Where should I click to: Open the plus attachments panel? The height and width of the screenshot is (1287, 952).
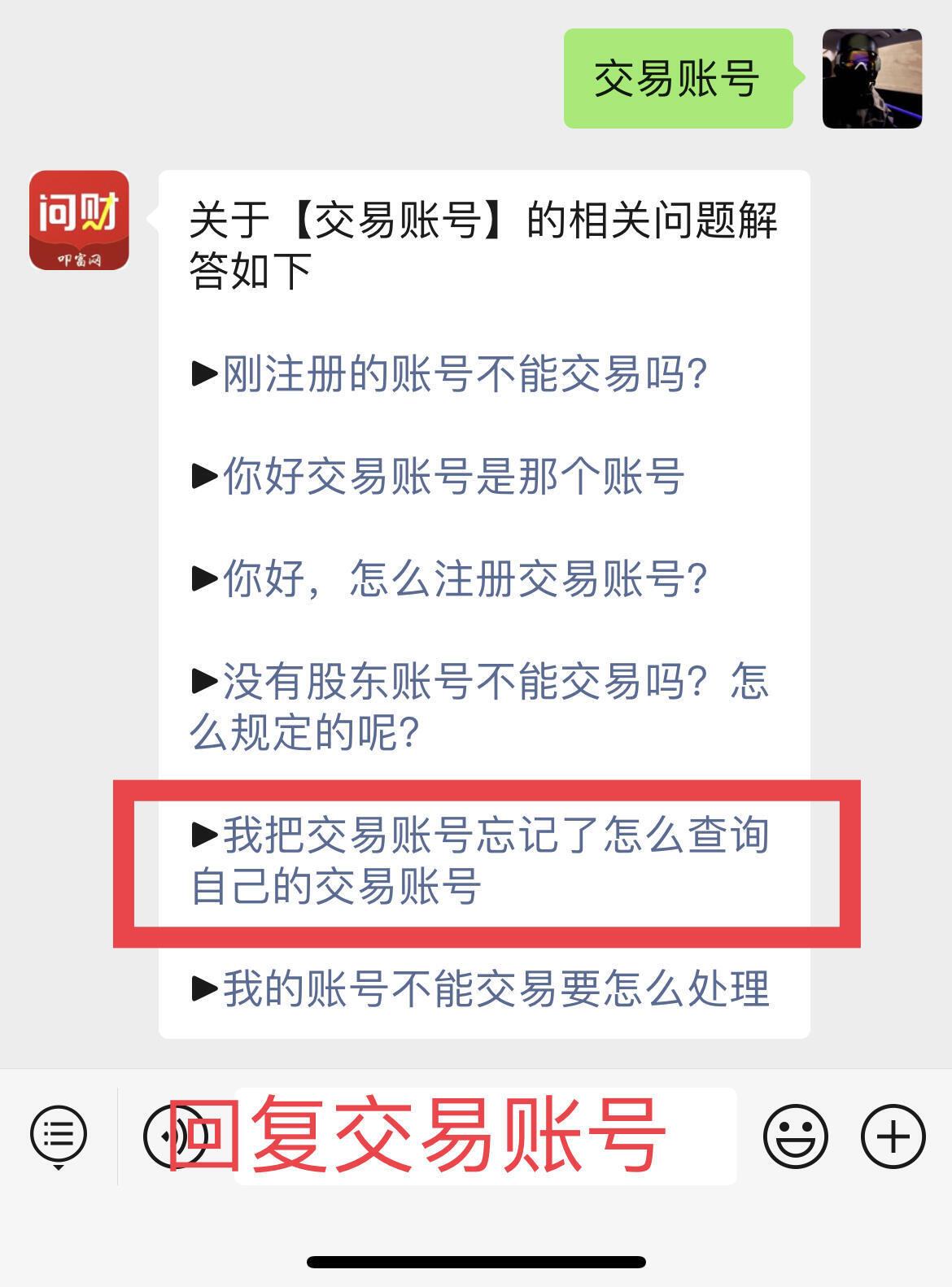tap(893, 1136)
